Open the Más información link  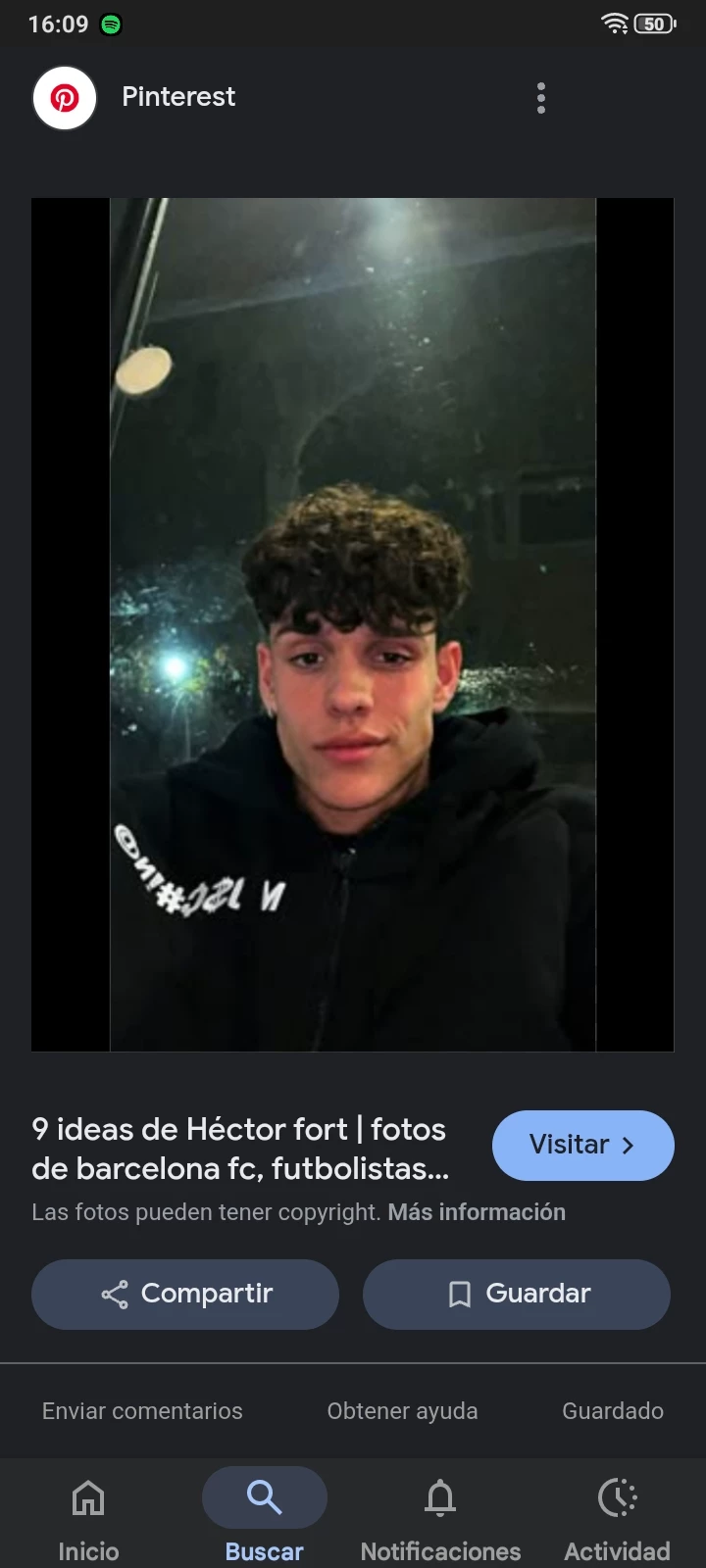point(477,1212)
